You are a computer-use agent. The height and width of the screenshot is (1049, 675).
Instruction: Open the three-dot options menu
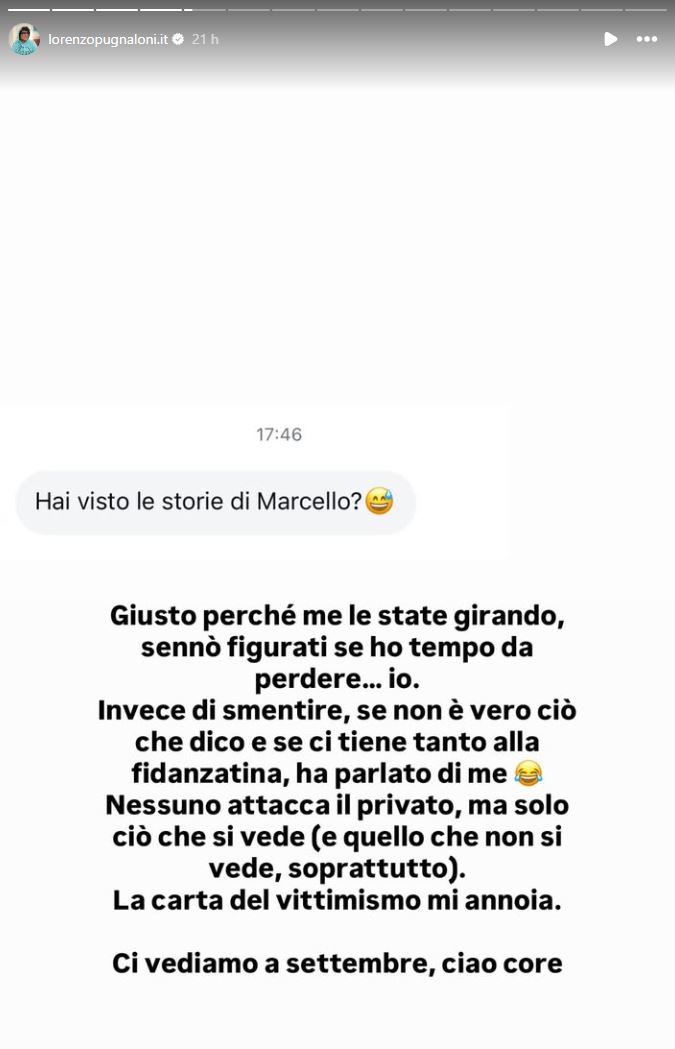(x=647, y=39)
